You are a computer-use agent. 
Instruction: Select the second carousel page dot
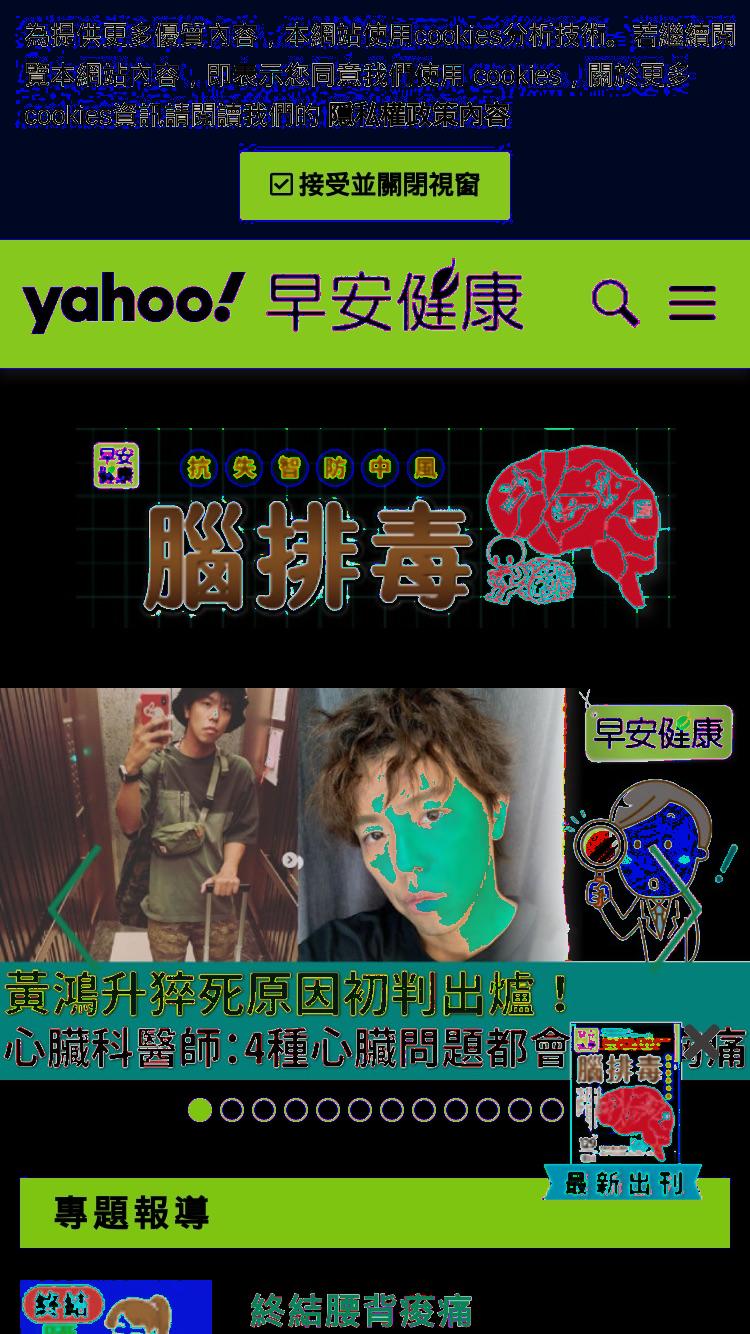point(232,1110)
